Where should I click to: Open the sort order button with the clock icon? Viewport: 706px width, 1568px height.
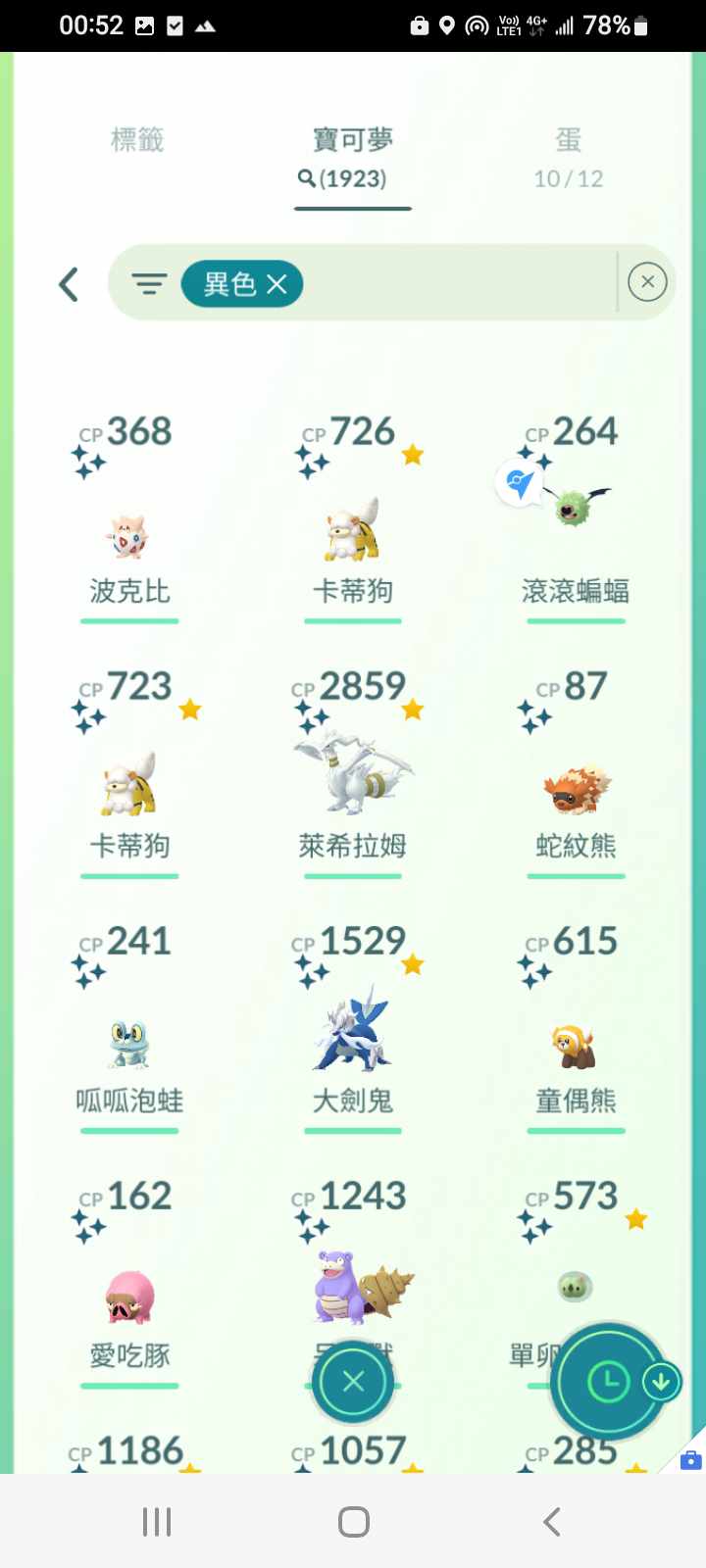pyautogui.click(x=607, y=1382)
